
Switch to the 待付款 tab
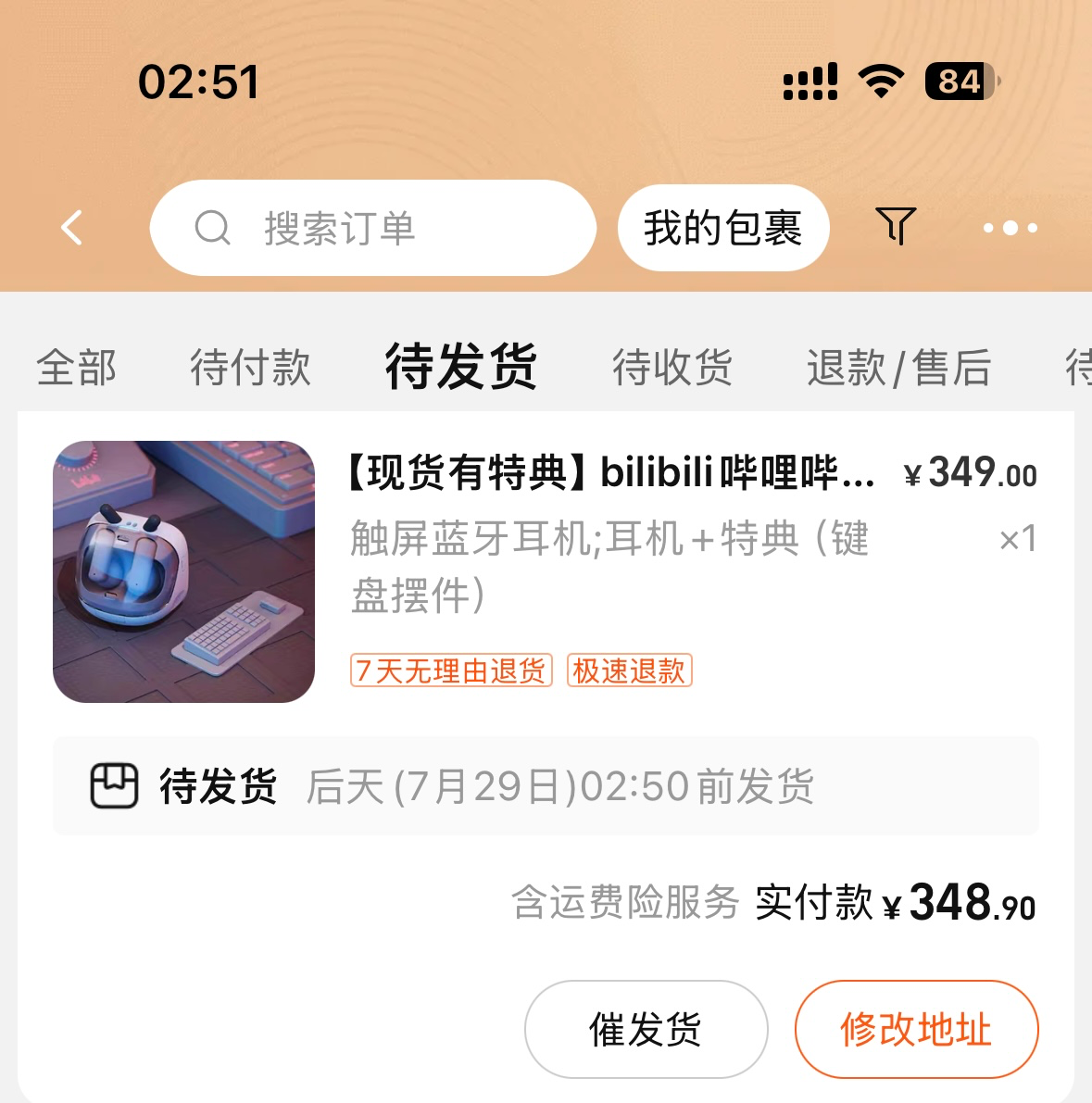250,368
